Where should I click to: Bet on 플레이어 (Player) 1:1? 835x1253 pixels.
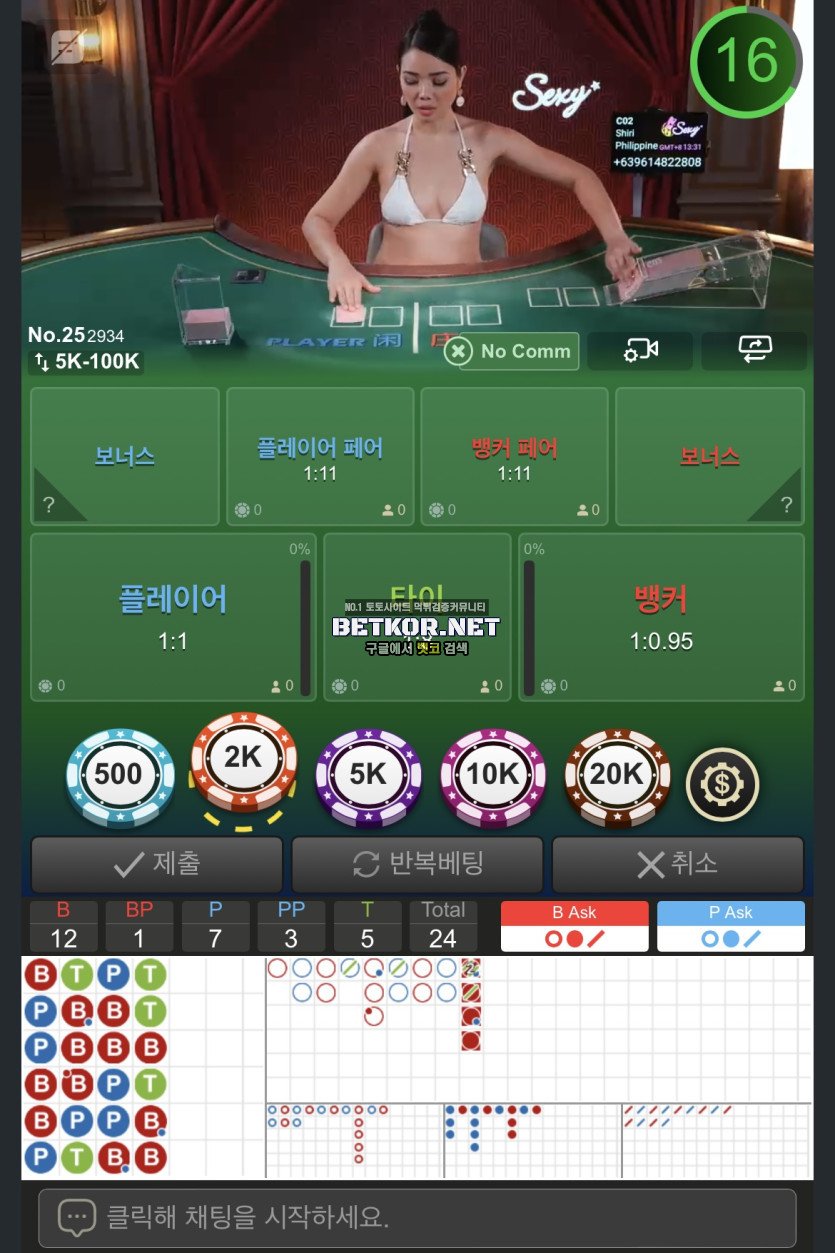coord(173,617)
